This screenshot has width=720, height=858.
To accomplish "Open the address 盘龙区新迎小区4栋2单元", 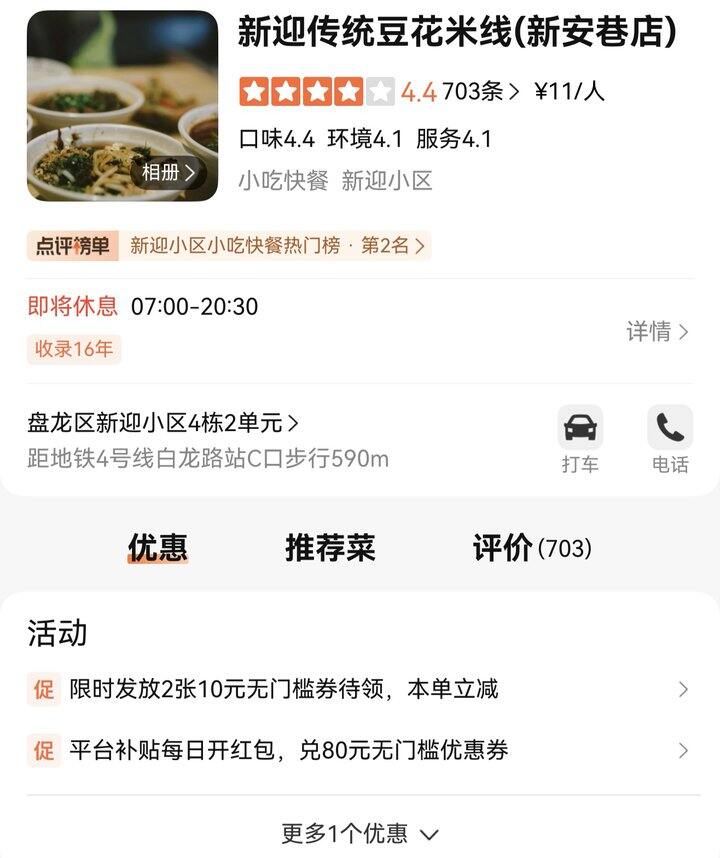I will [x=163, y=422].
